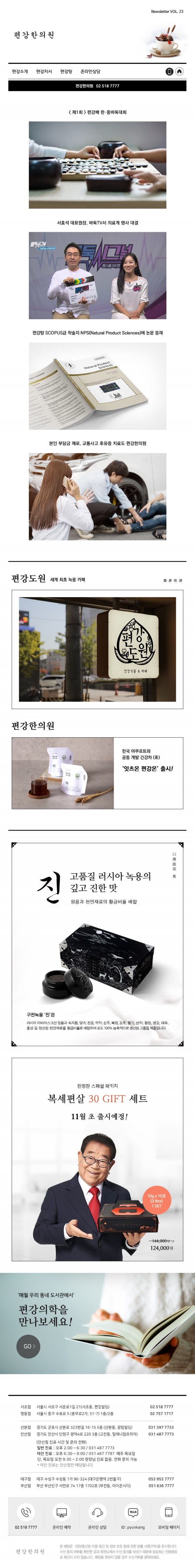
Task: Open the Natural Product Sciences article image
Action: (x=97, y=386)
